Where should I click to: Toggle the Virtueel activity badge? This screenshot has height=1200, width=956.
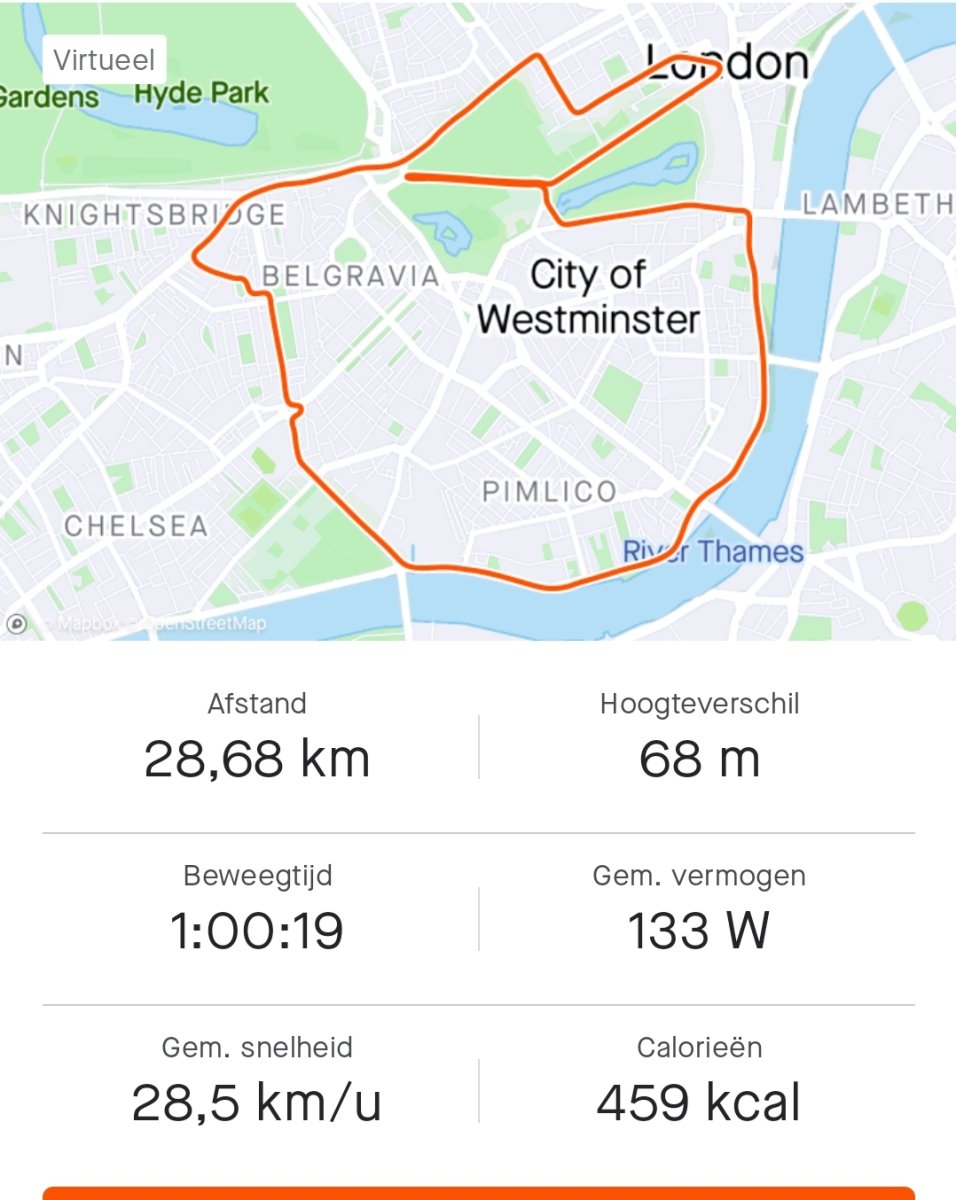104,60
